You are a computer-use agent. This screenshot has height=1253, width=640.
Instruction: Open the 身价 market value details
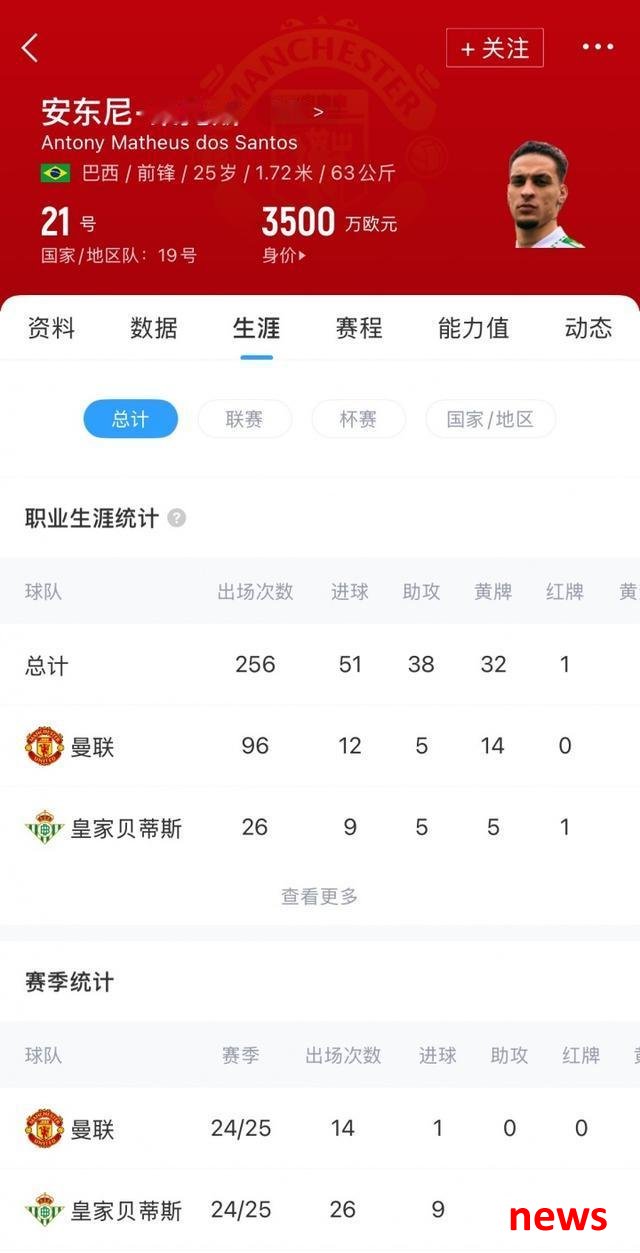(x=284, y=255)
